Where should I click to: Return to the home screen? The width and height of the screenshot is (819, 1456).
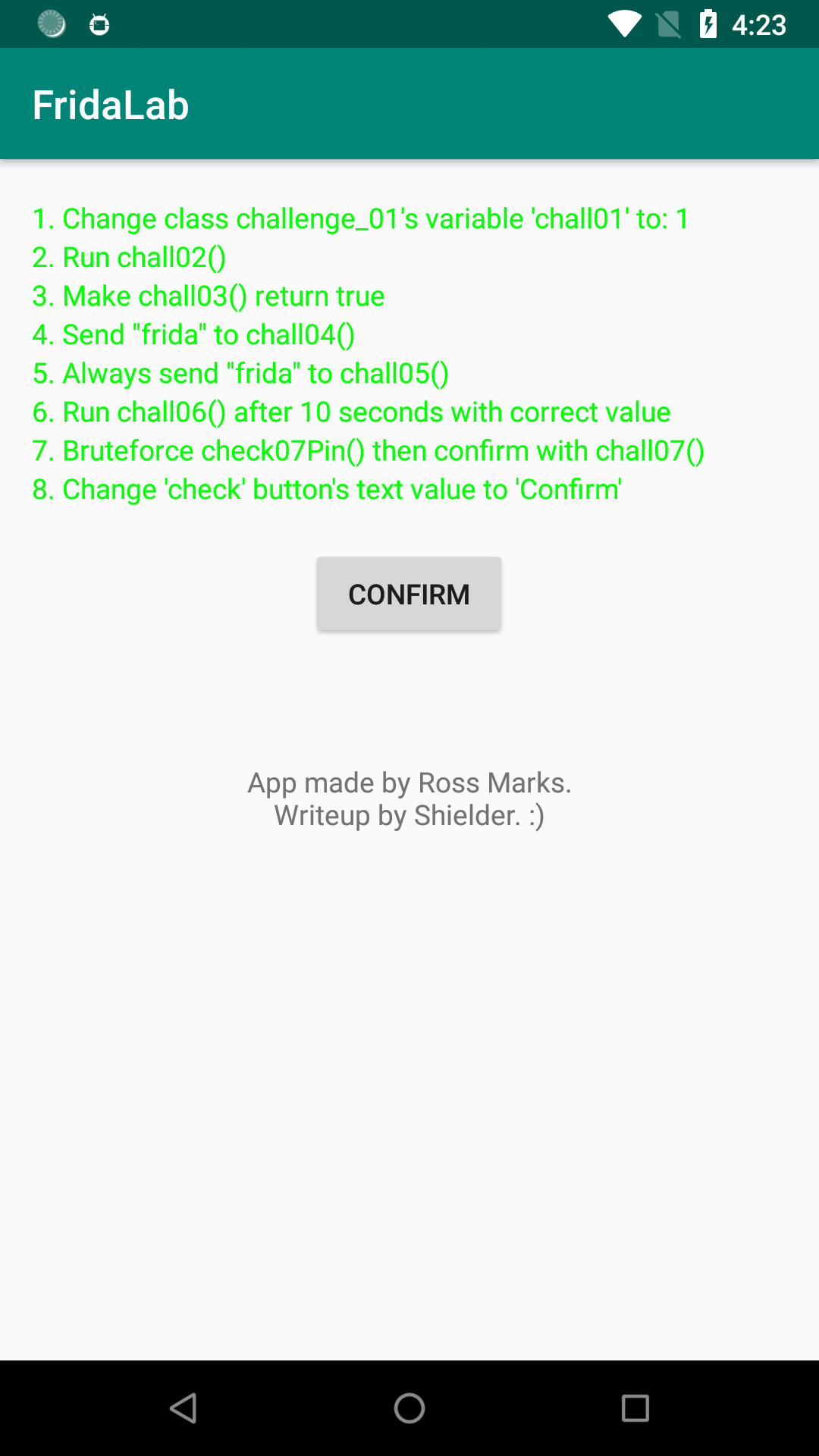409,1408
